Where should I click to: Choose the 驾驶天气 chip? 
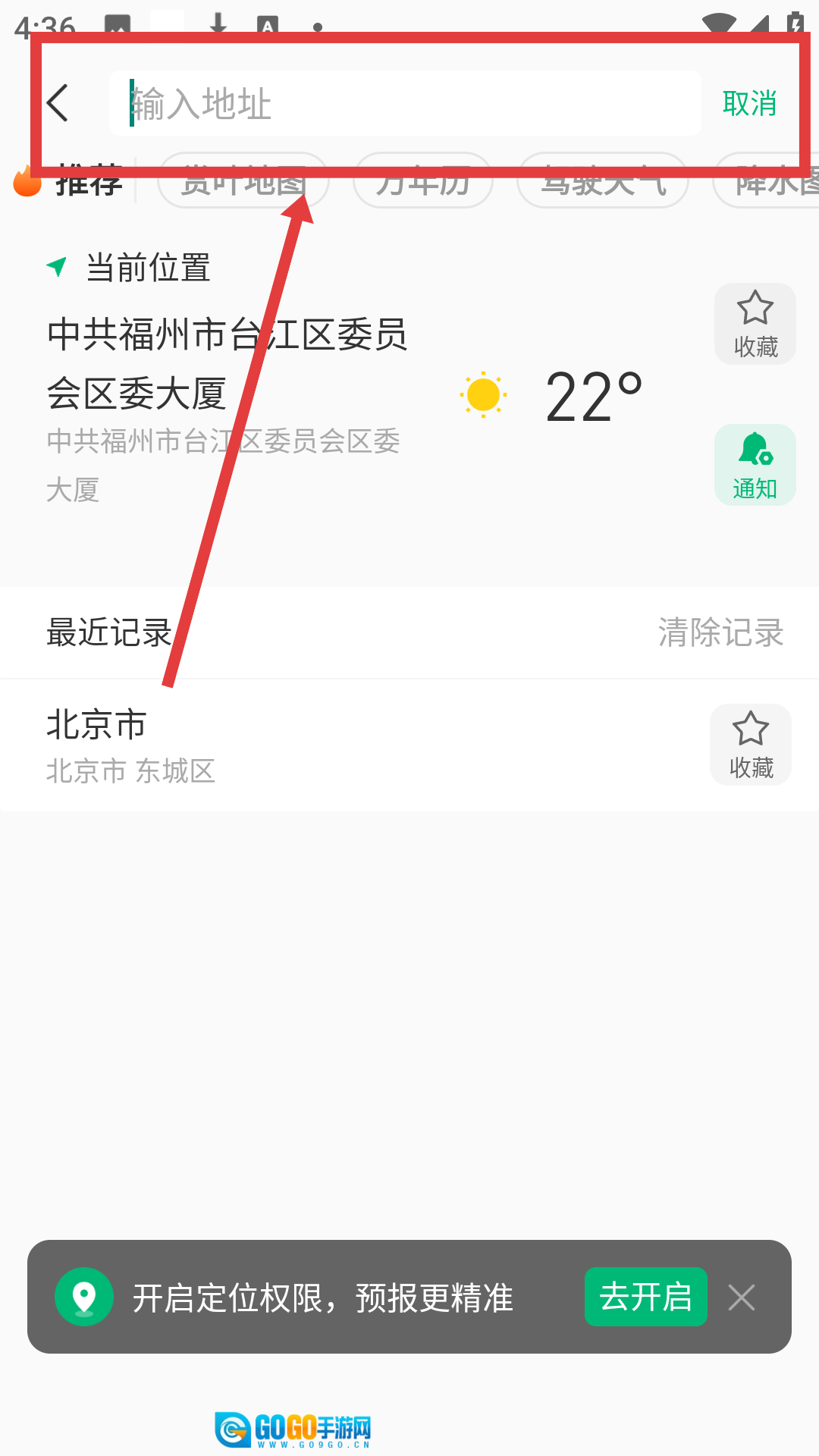603,182
